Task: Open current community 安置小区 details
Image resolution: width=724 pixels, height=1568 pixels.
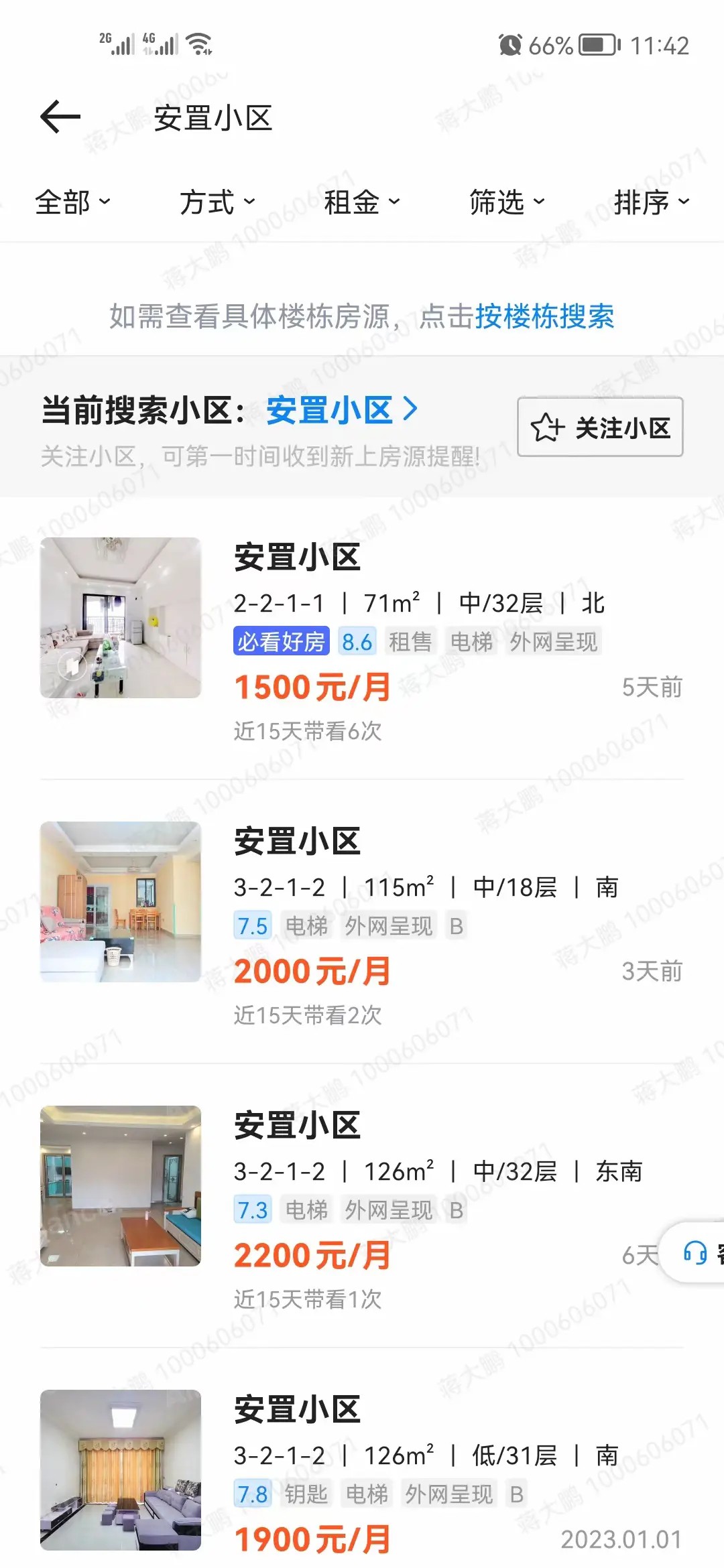Action: 342,410
